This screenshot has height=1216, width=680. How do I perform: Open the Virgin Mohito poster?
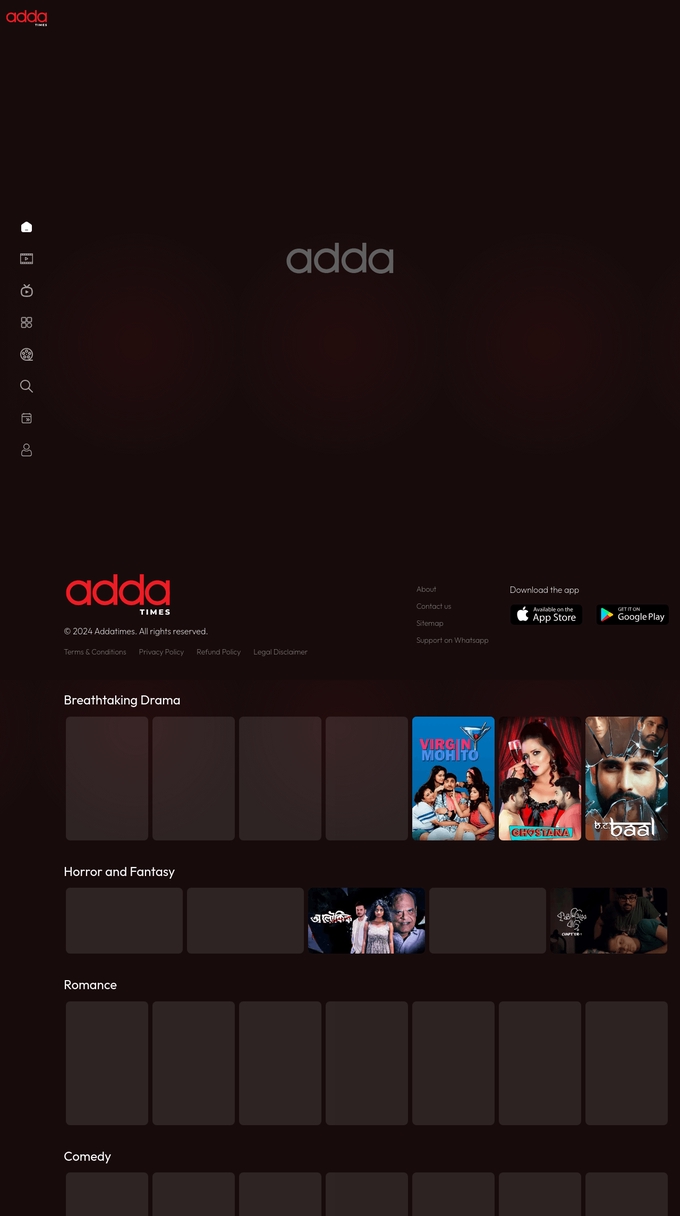tap(453, 778)
